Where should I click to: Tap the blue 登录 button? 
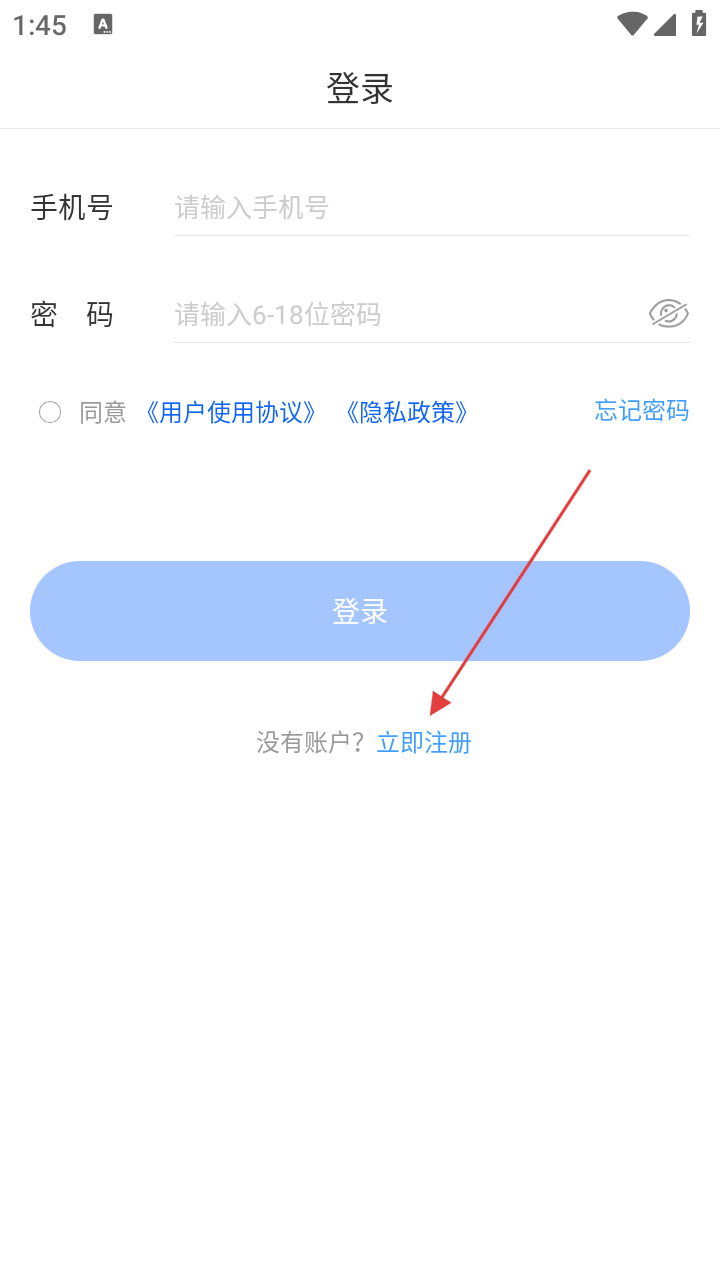coord(360,611)
